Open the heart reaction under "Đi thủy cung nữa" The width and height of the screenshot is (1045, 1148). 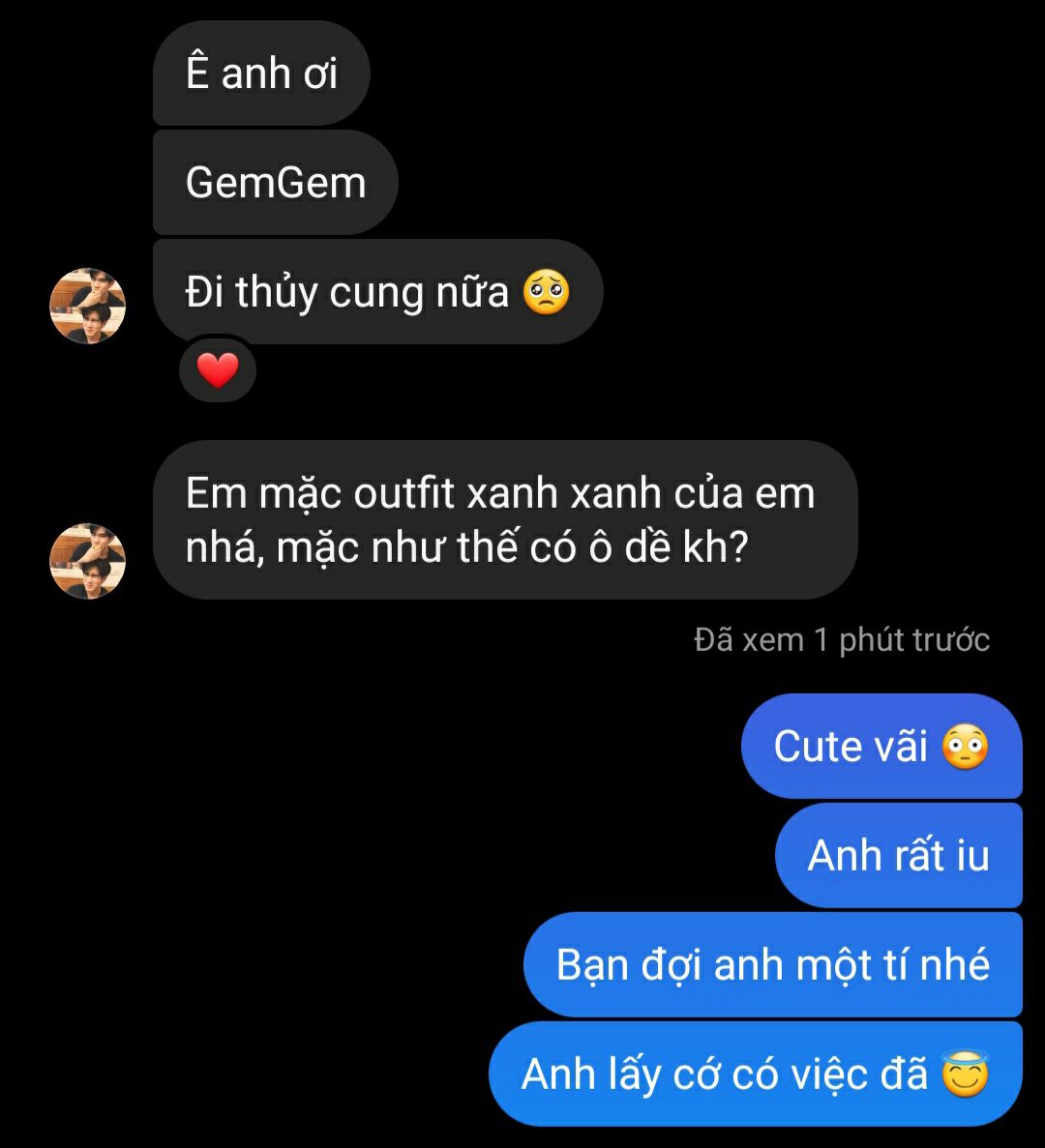218,369
